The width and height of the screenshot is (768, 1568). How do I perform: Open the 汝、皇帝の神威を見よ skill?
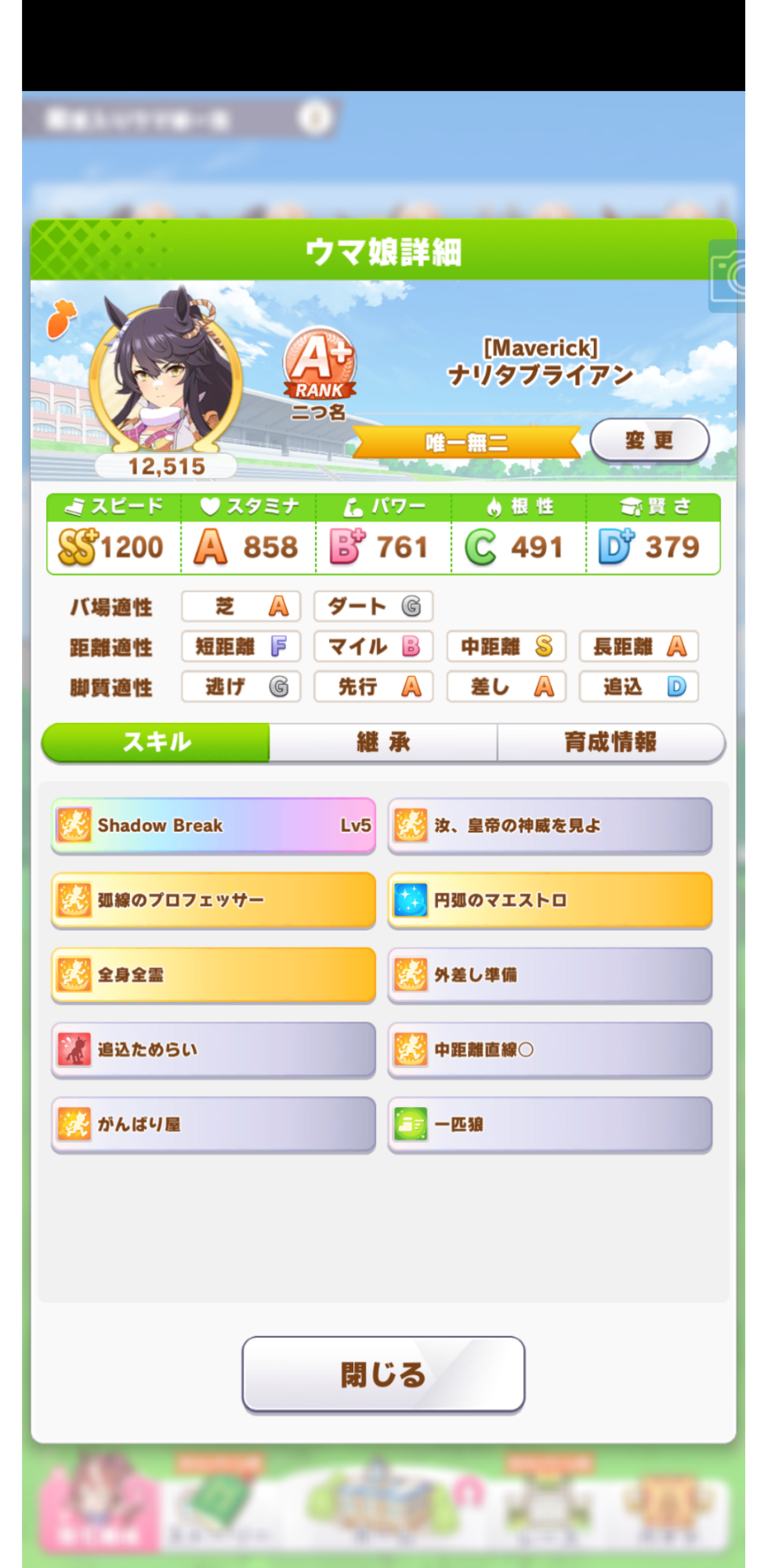[550, 826]
